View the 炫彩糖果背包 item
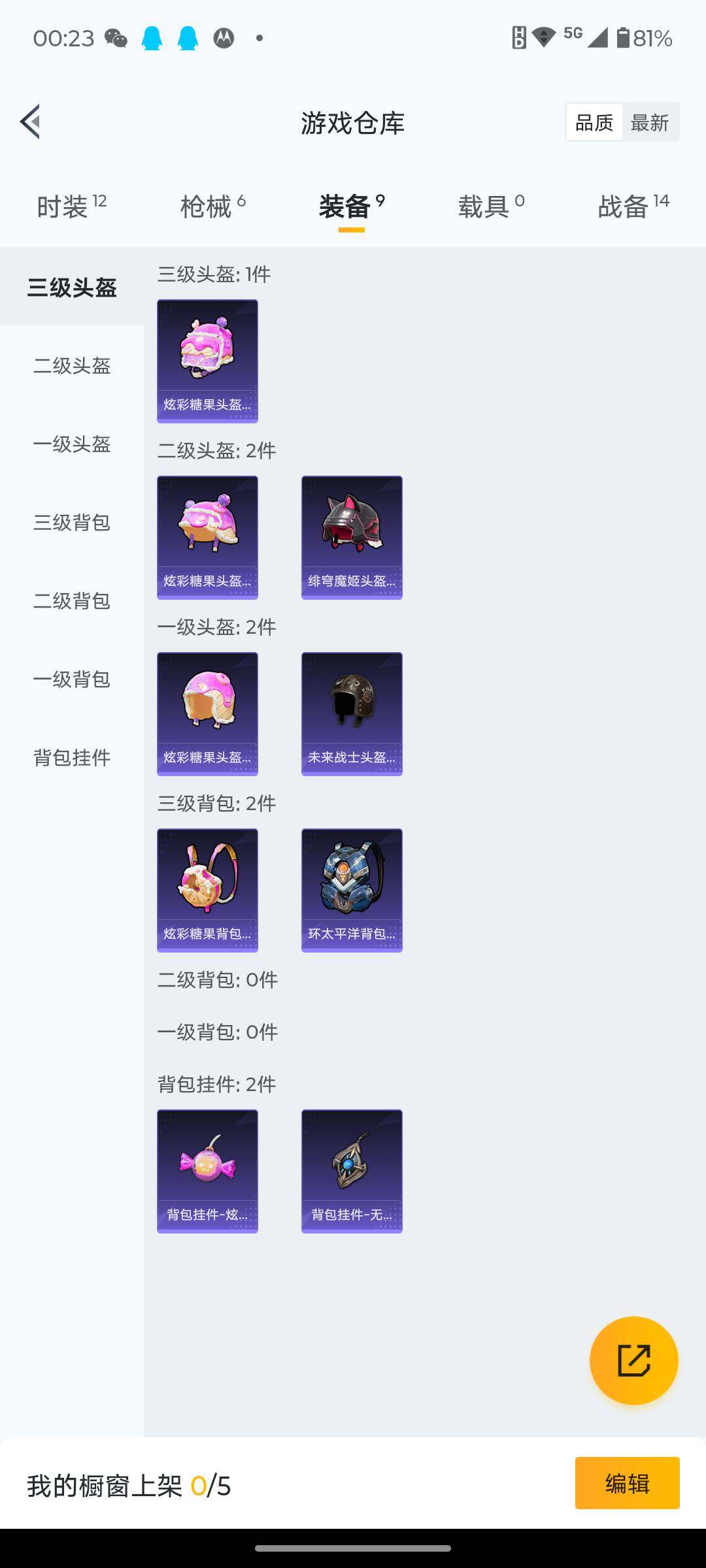 coord(207,890)
